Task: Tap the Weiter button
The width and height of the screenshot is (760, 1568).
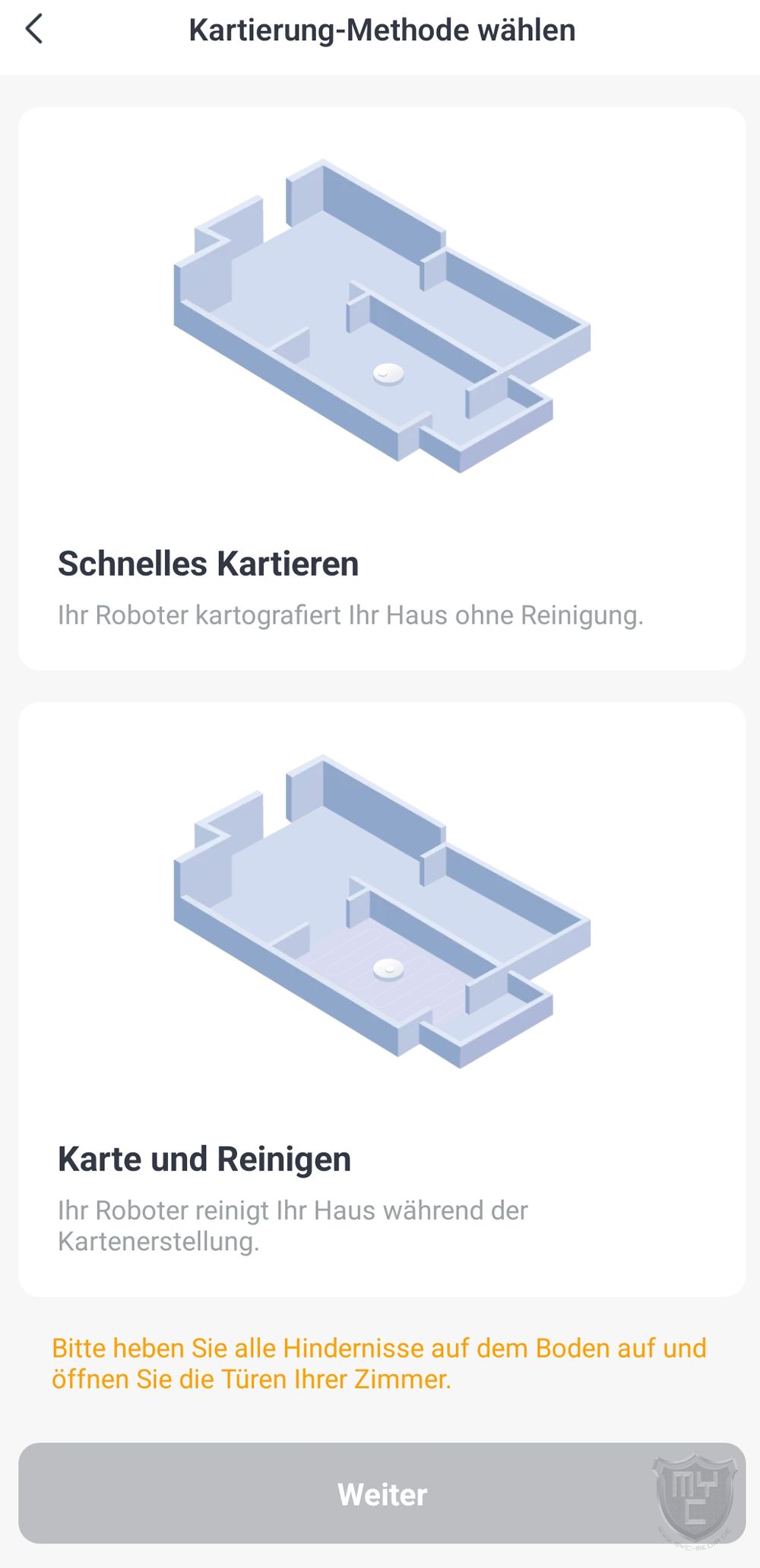Action: (382, 1493)
